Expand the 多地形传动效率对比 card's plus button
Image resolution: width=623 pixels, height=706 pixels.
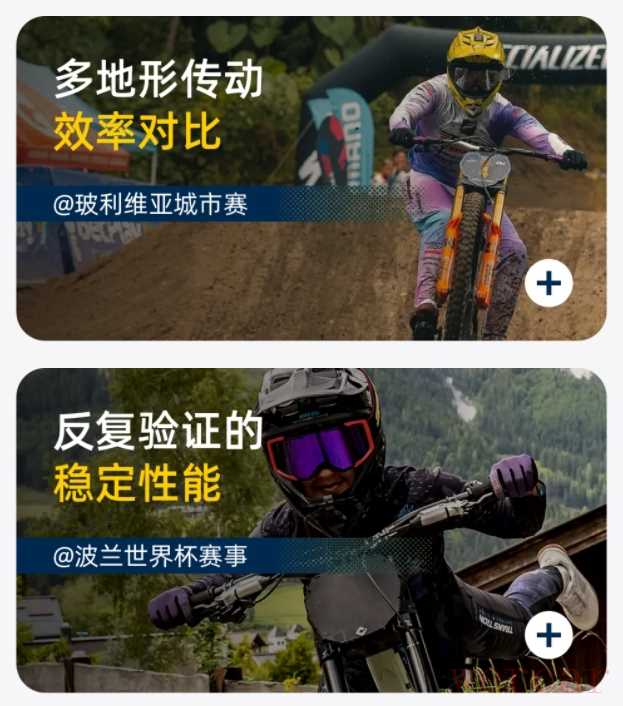[548, 285]
